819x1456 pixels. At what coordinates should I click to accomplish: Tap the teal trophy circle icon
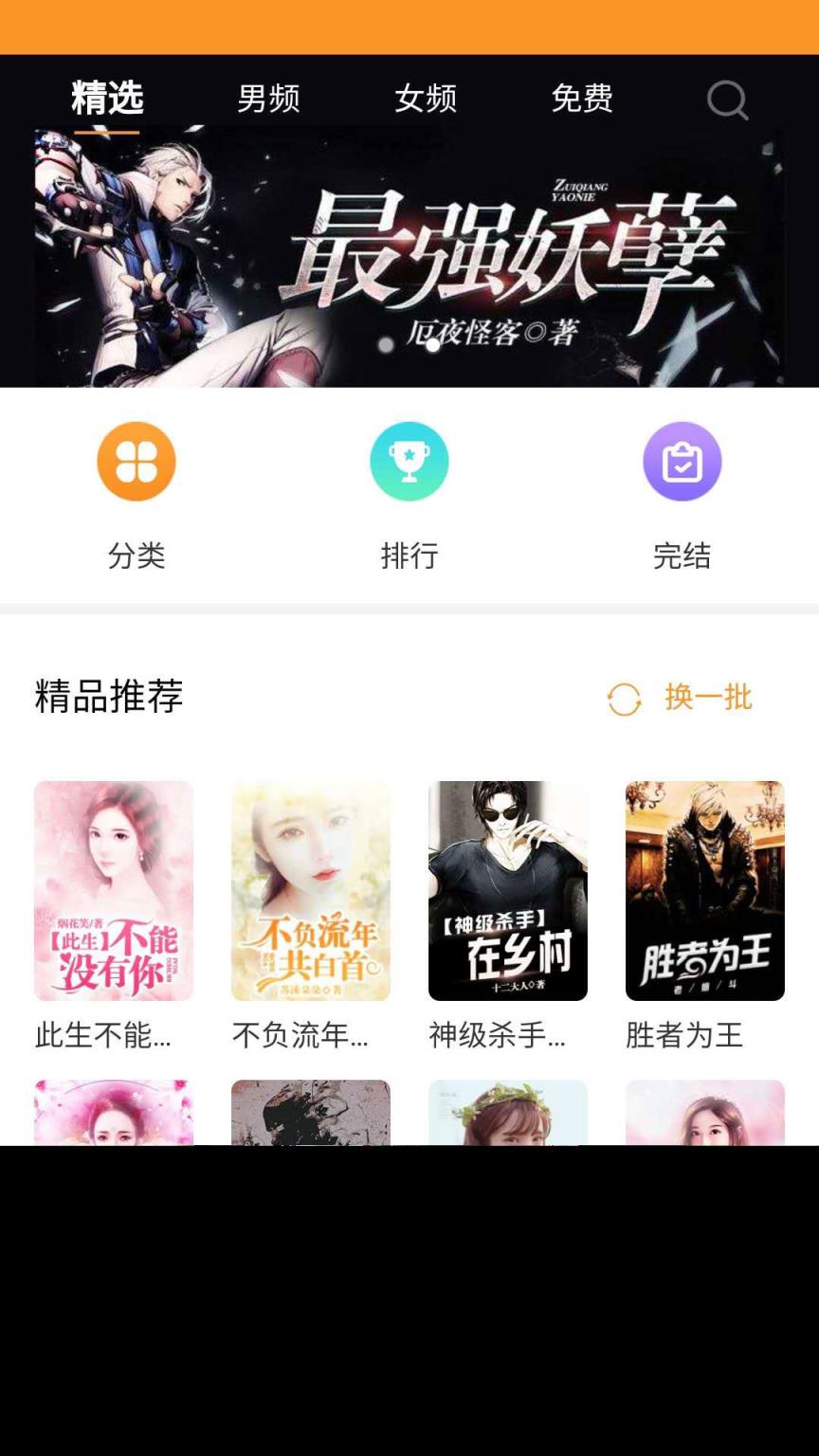tap(409, 461)
